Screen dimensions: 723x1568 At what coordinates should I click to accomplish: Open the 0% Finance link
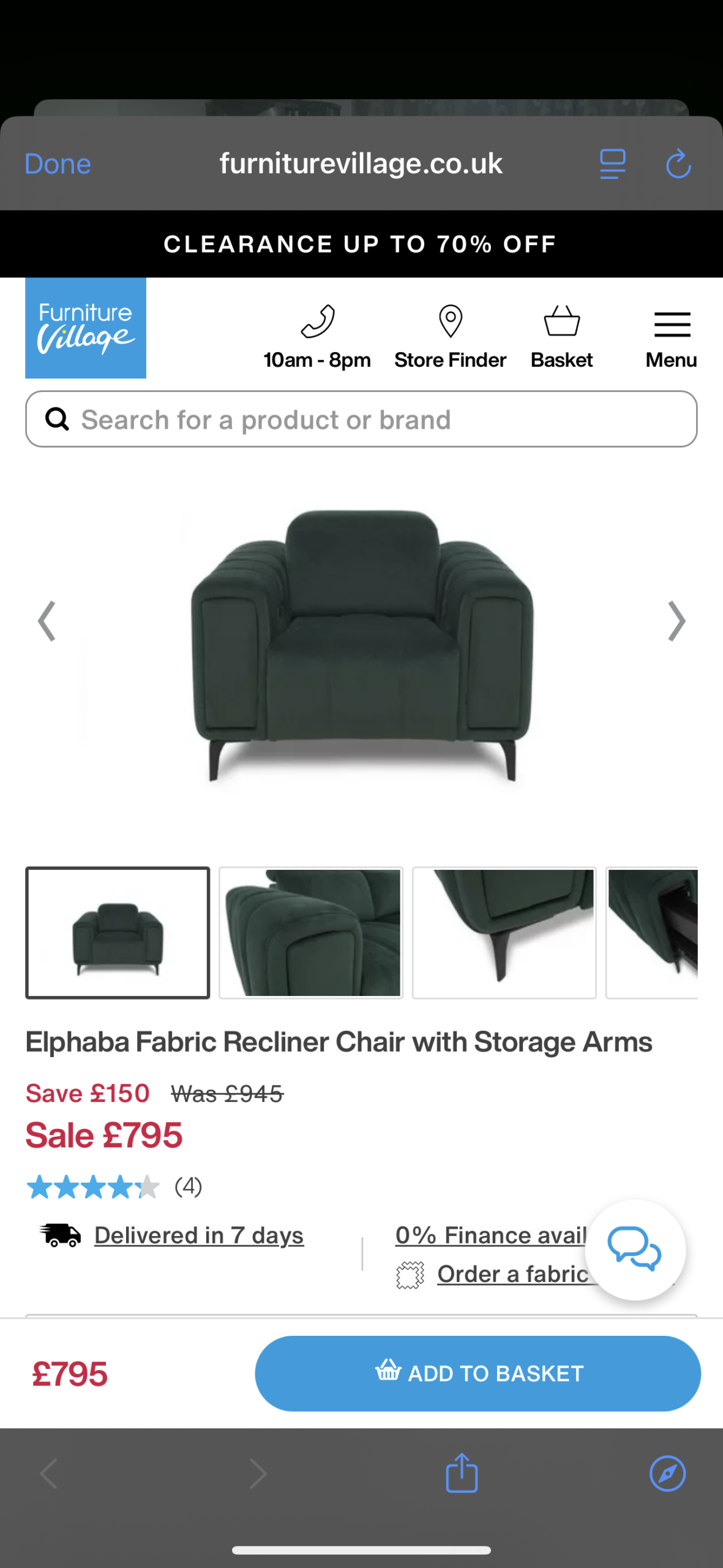coord(490,1235)
